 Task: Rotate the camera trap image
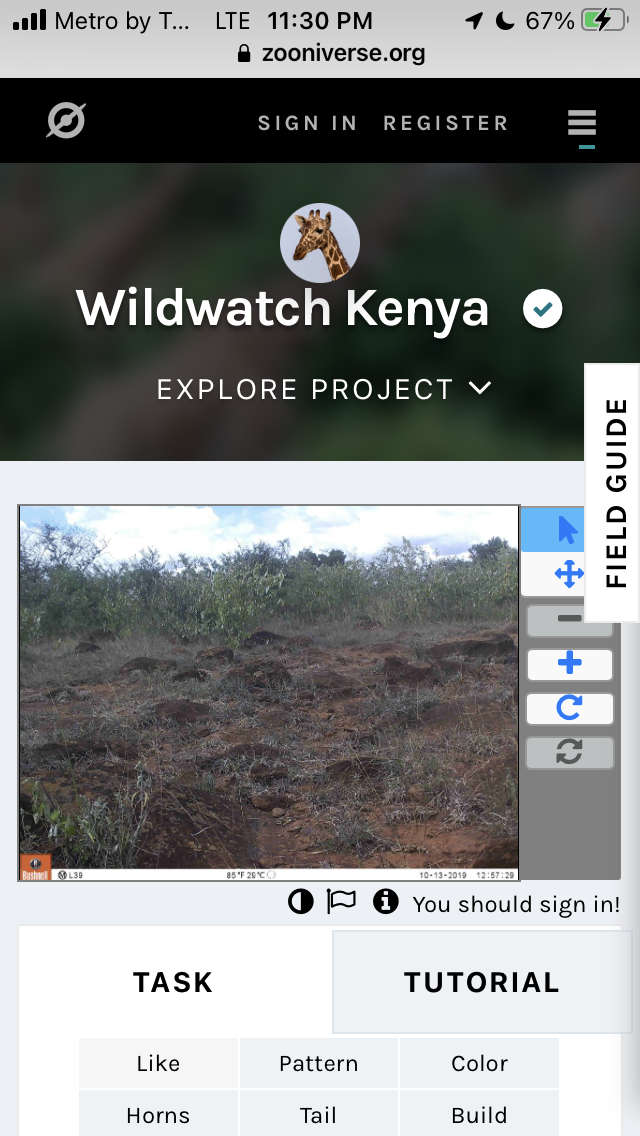tap(569, 708)
